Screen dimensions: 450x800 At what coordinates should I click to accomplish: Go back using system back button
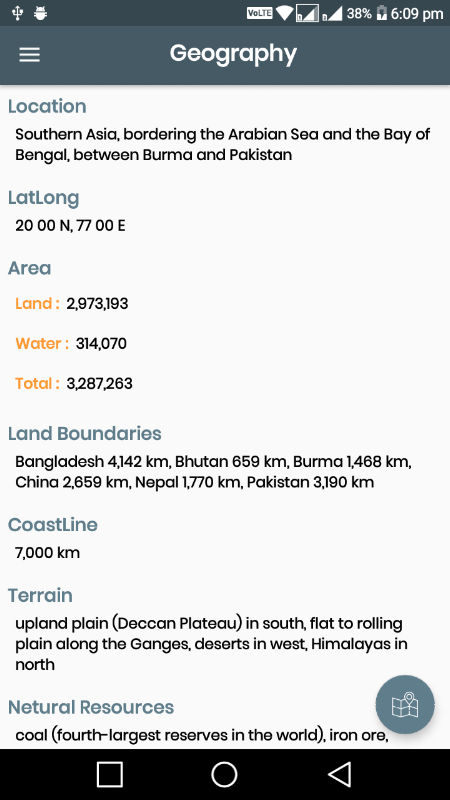[x=339, y=774]
